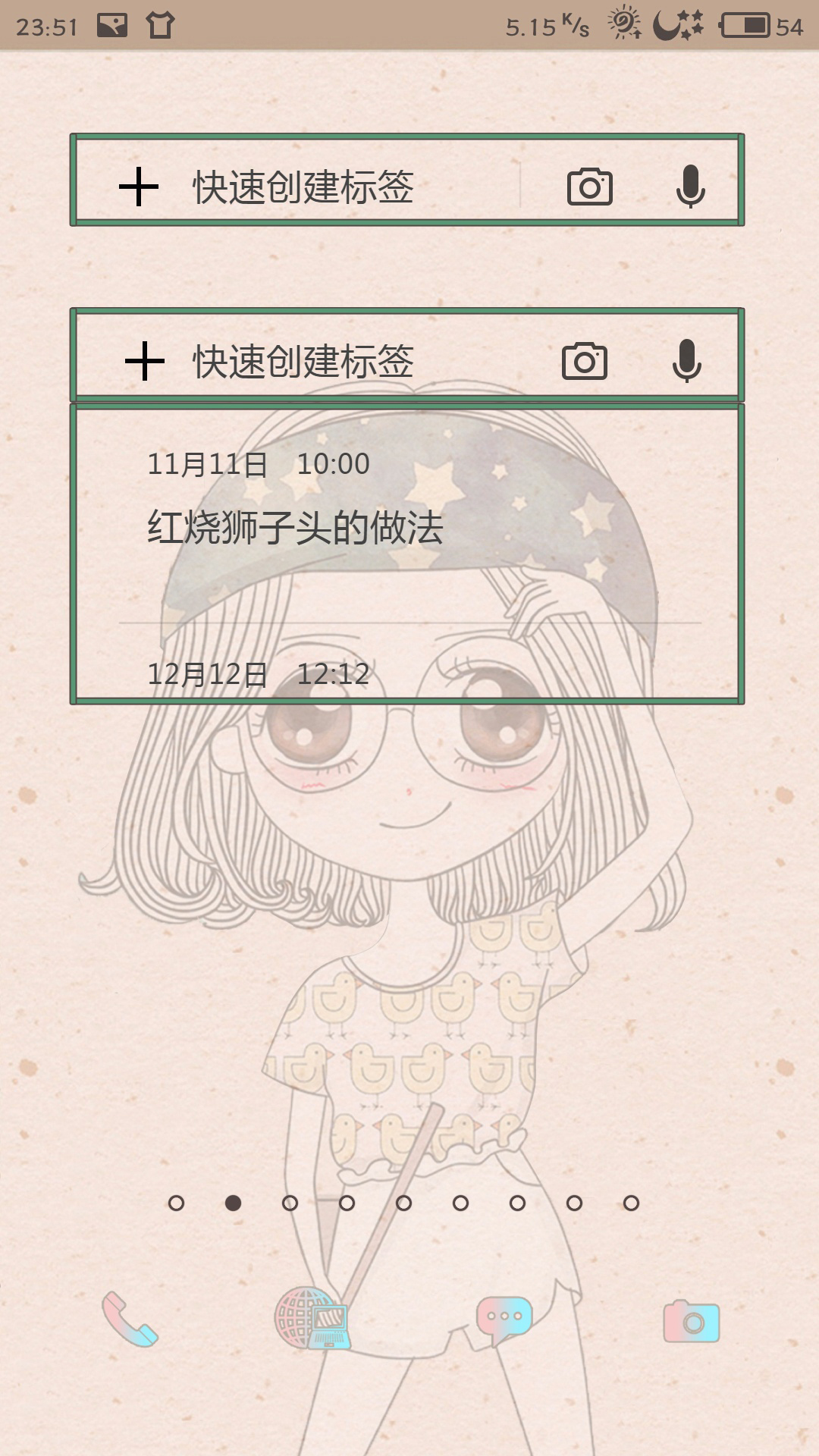Open the Phone dialer app
The image size is (819, 1456).
coord(130,1319)
